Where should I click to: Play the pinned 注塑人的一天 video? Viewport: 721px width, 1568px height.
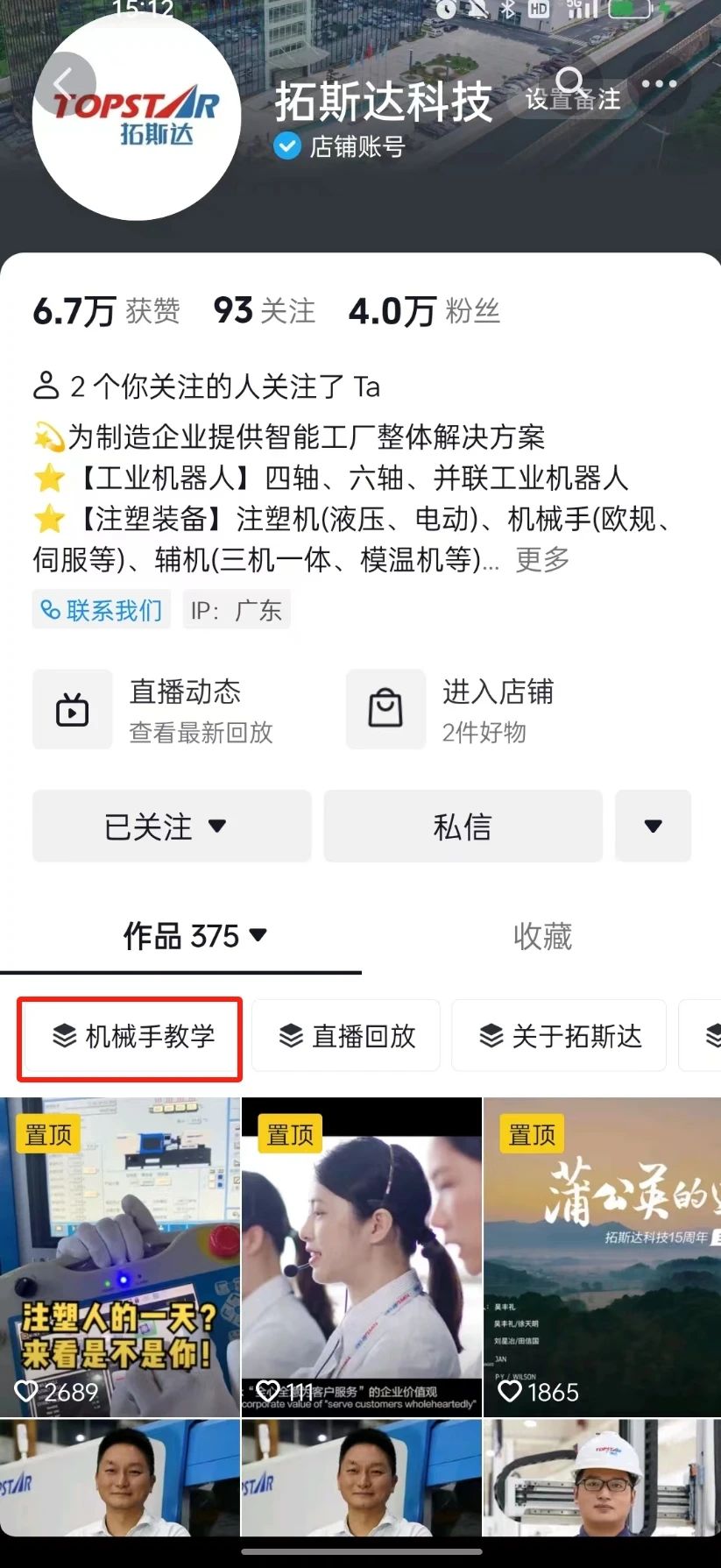tap(119, 1255)
